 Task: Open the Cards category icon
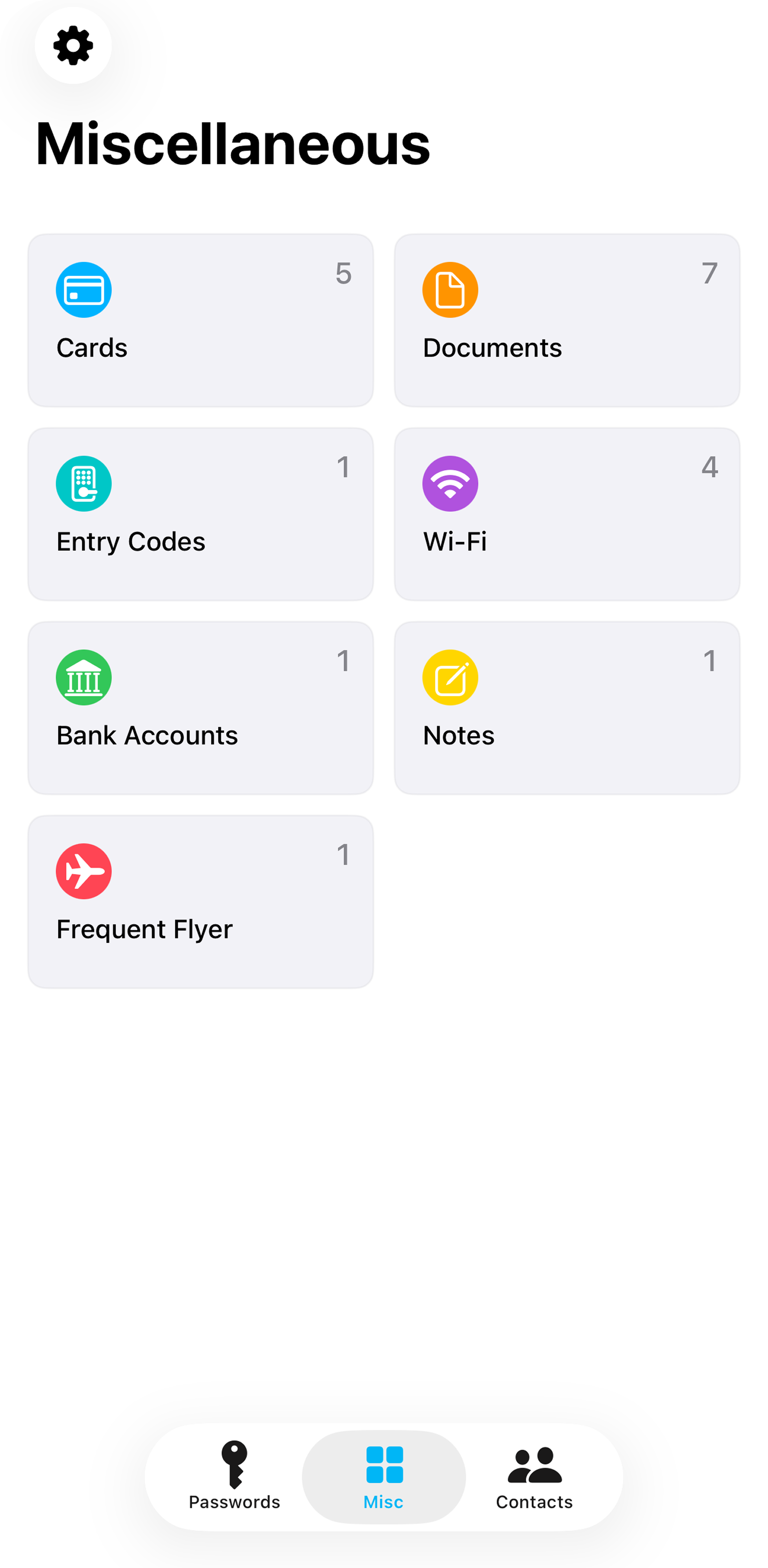[x=83, y=289]
